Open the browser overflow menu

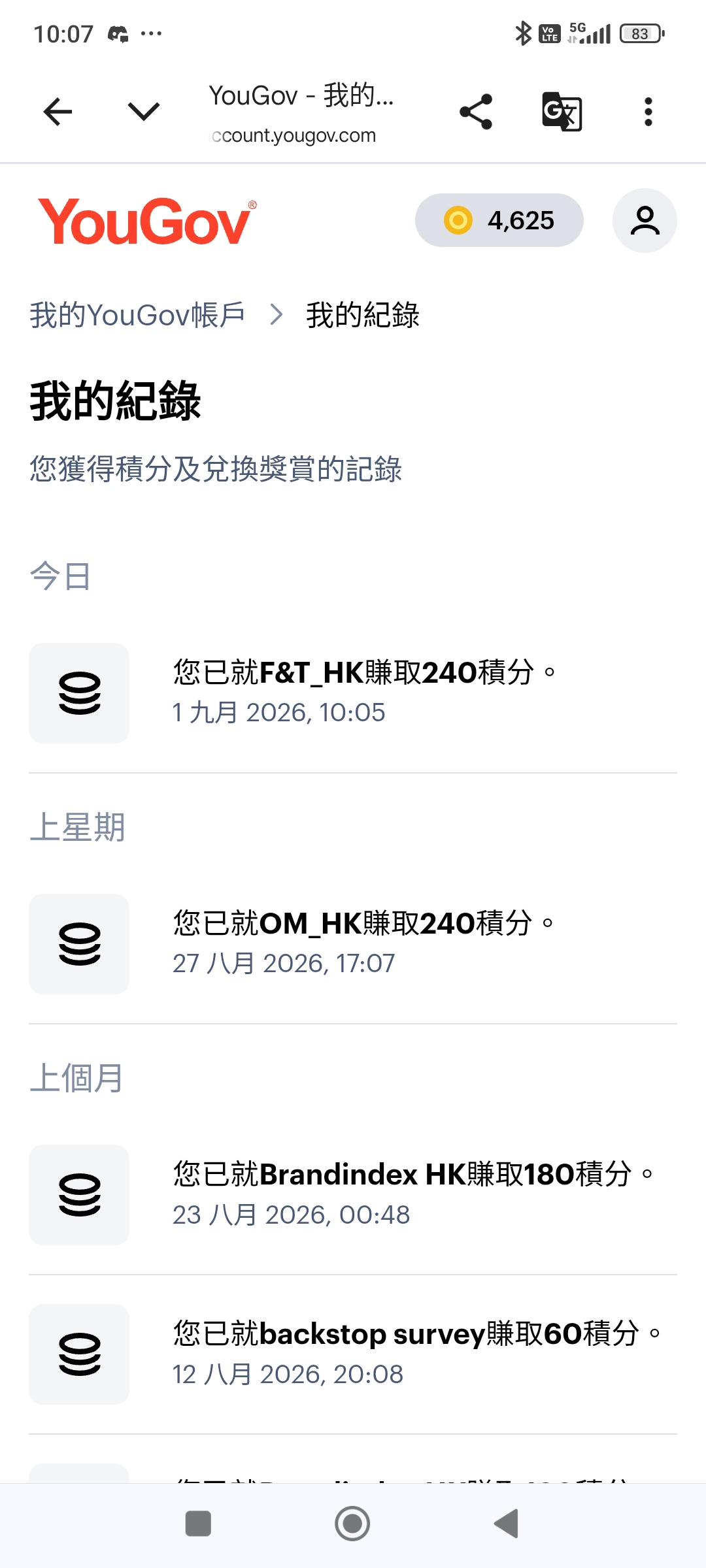click(x=648, y=112)
